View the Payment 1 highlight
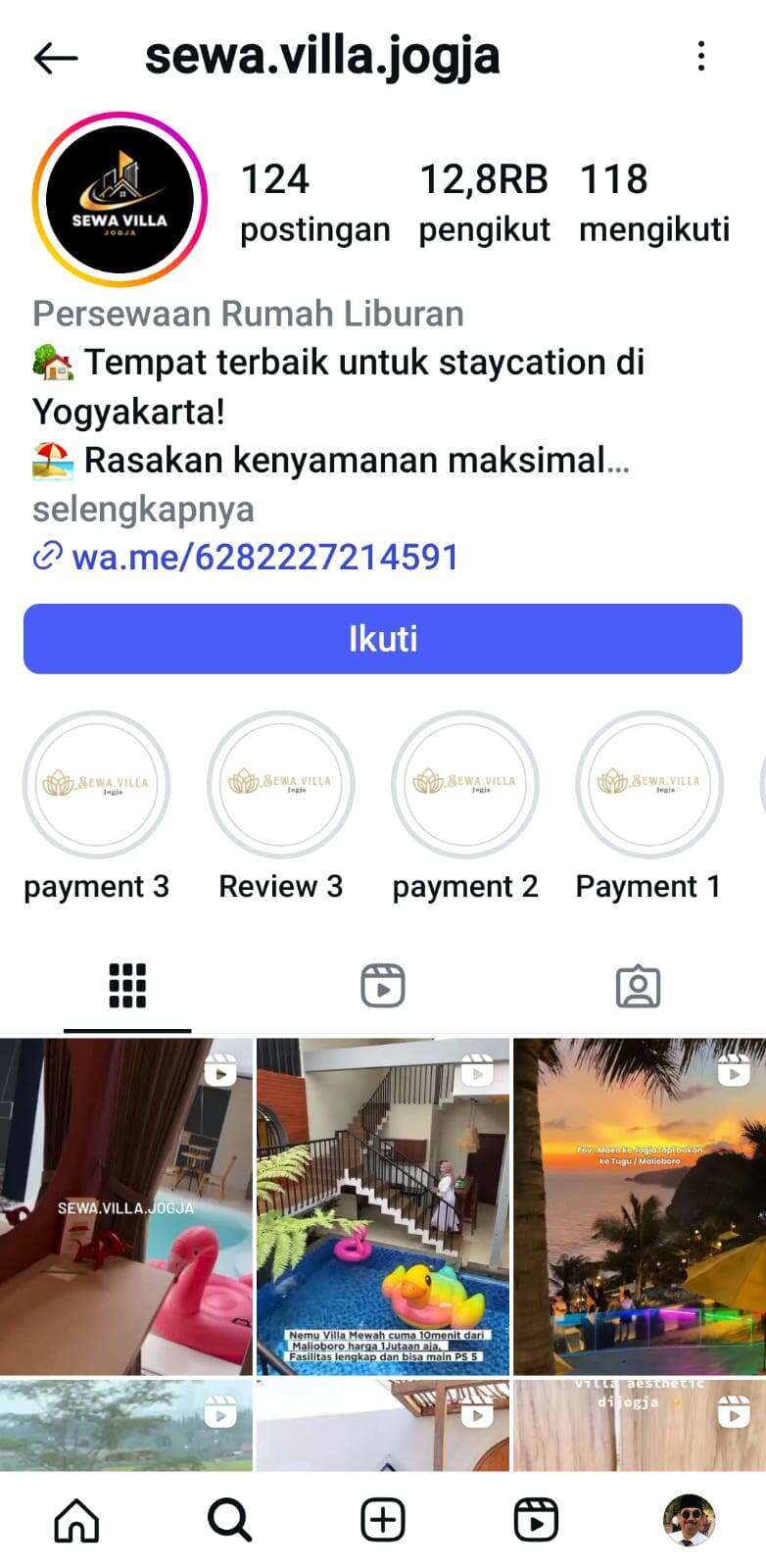Image resolution: width=766 pixels, height=1568 pixels. pyautogui.click(x=648, y=806)
